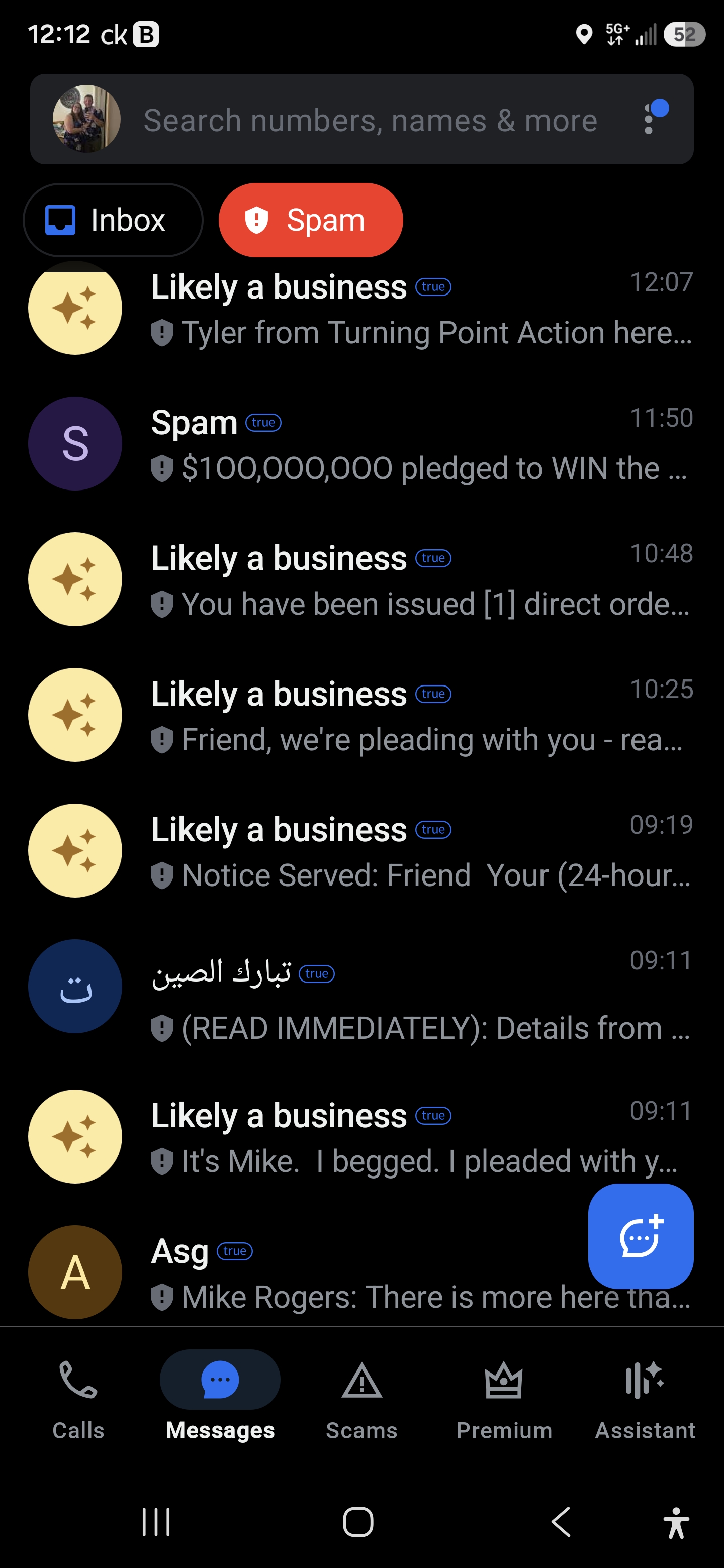Open the profile picture avatar
724x1568 pixels.
86,119
